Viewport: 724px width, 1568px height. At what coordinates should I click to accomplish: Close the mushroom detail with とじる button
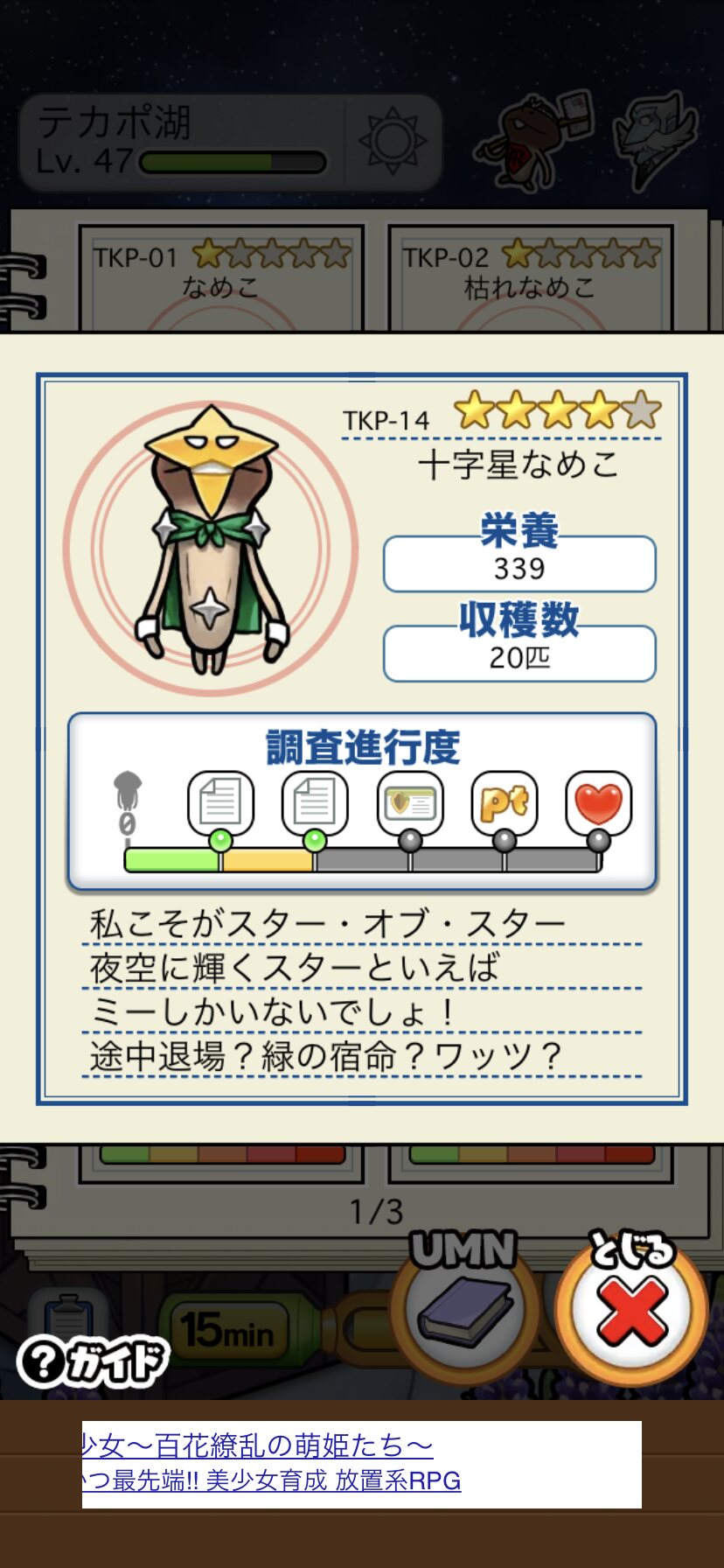point(631,1307)
